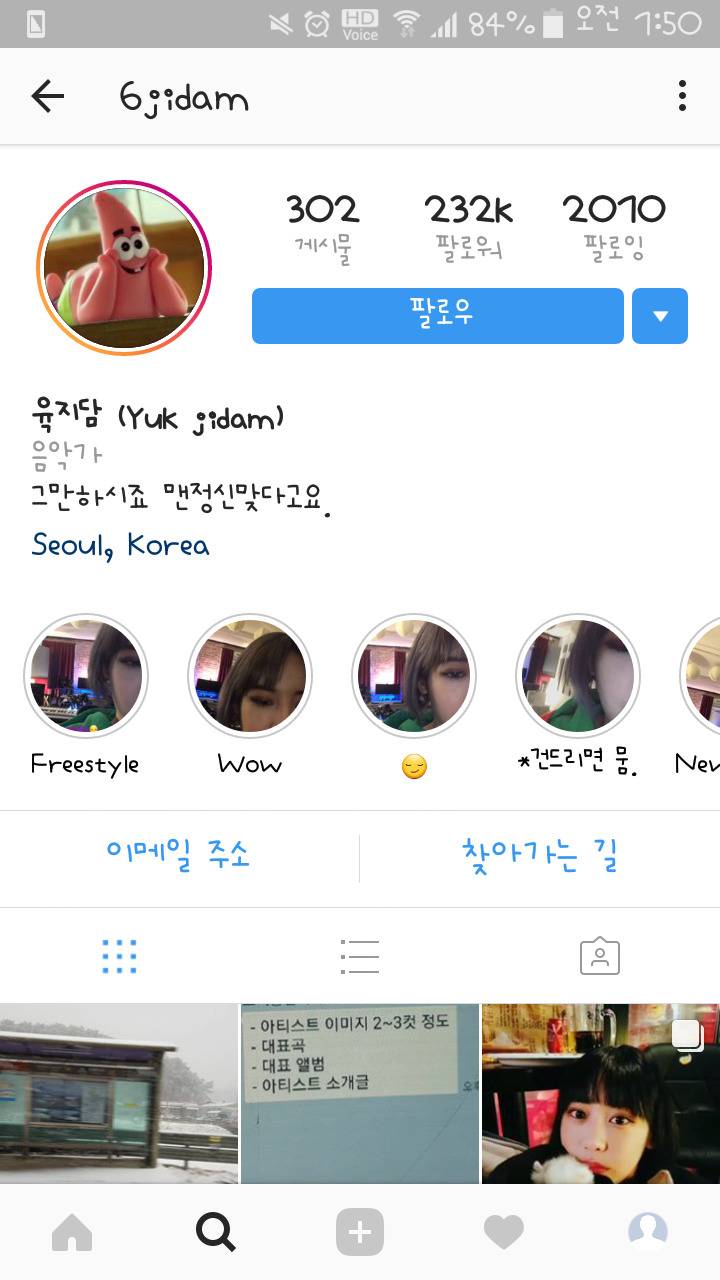The height and width of the screenshot is (1280, 720).
Task: View the 232k followers list
Action: (x=468, y=227)
